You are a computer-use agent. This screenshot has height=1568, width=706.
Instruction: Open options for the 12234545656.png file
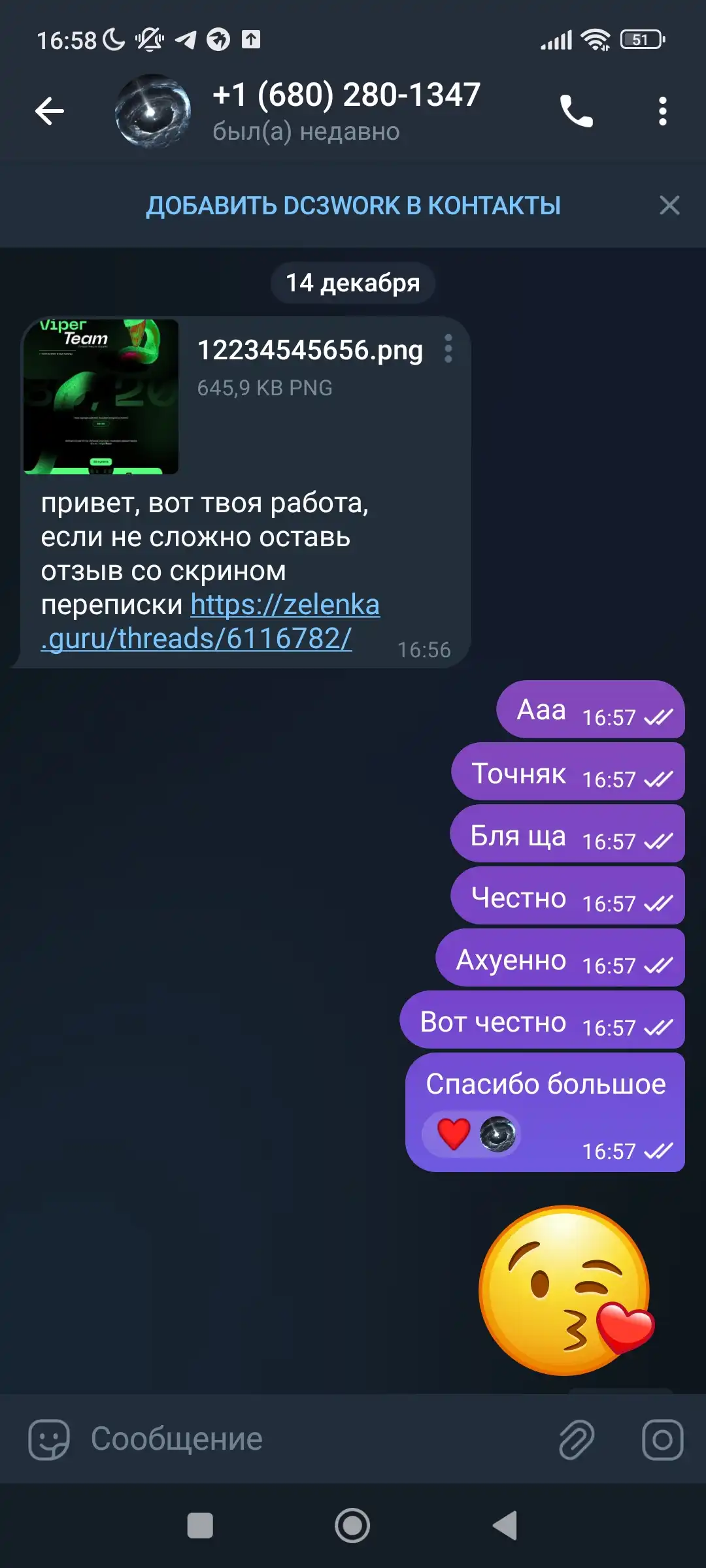click(x=448, y=349)
